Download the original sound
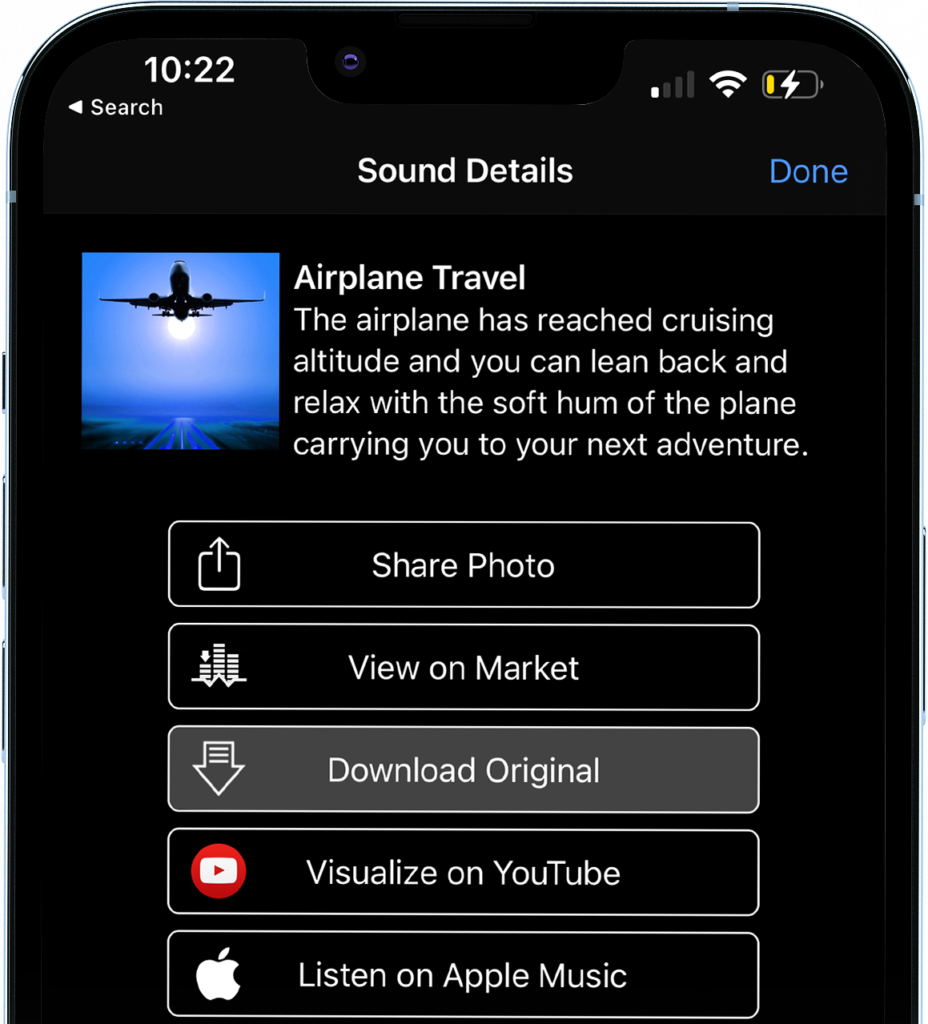This screenshot has height=1024, width=928. [x=463, y=770]
